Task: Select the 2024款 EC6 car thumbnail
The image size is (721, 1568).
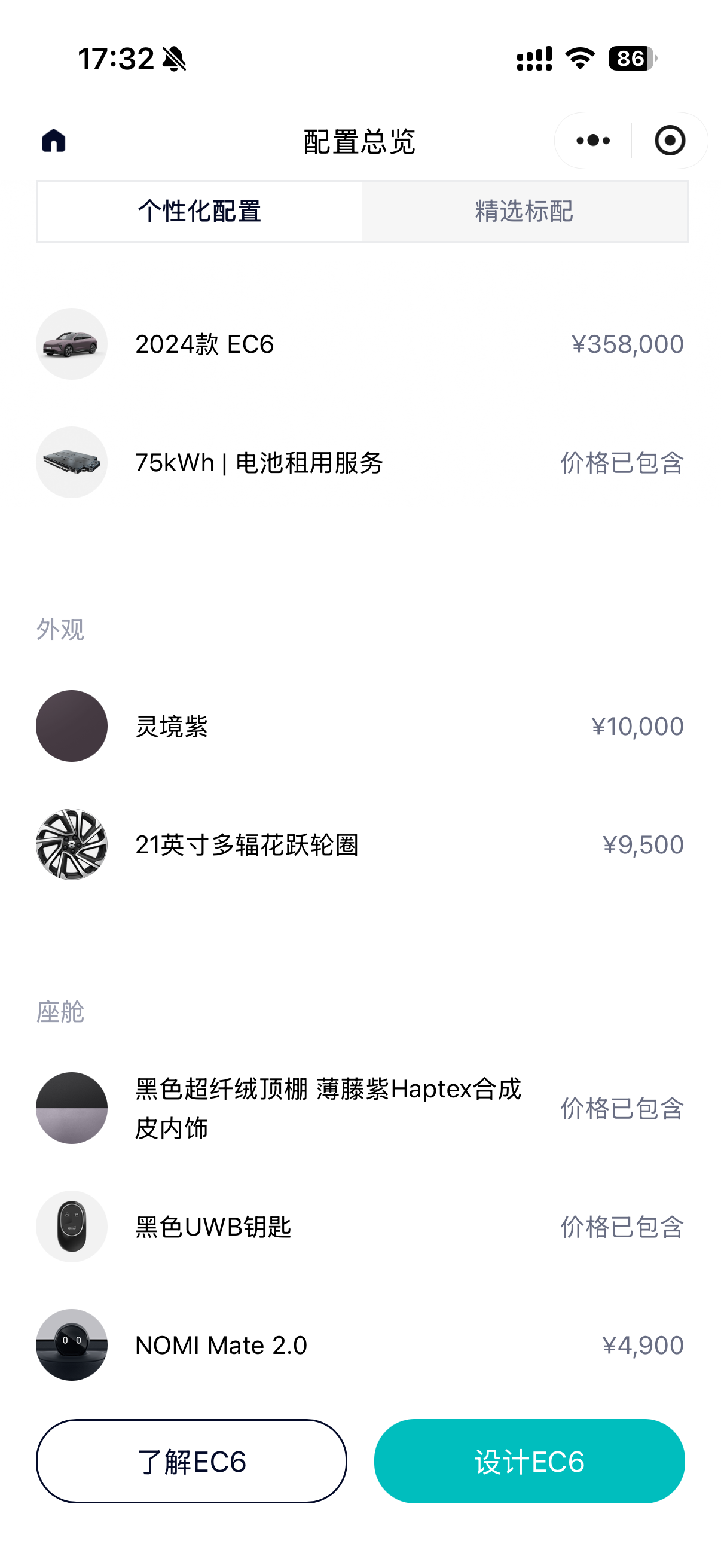Action: click(71, 343)
